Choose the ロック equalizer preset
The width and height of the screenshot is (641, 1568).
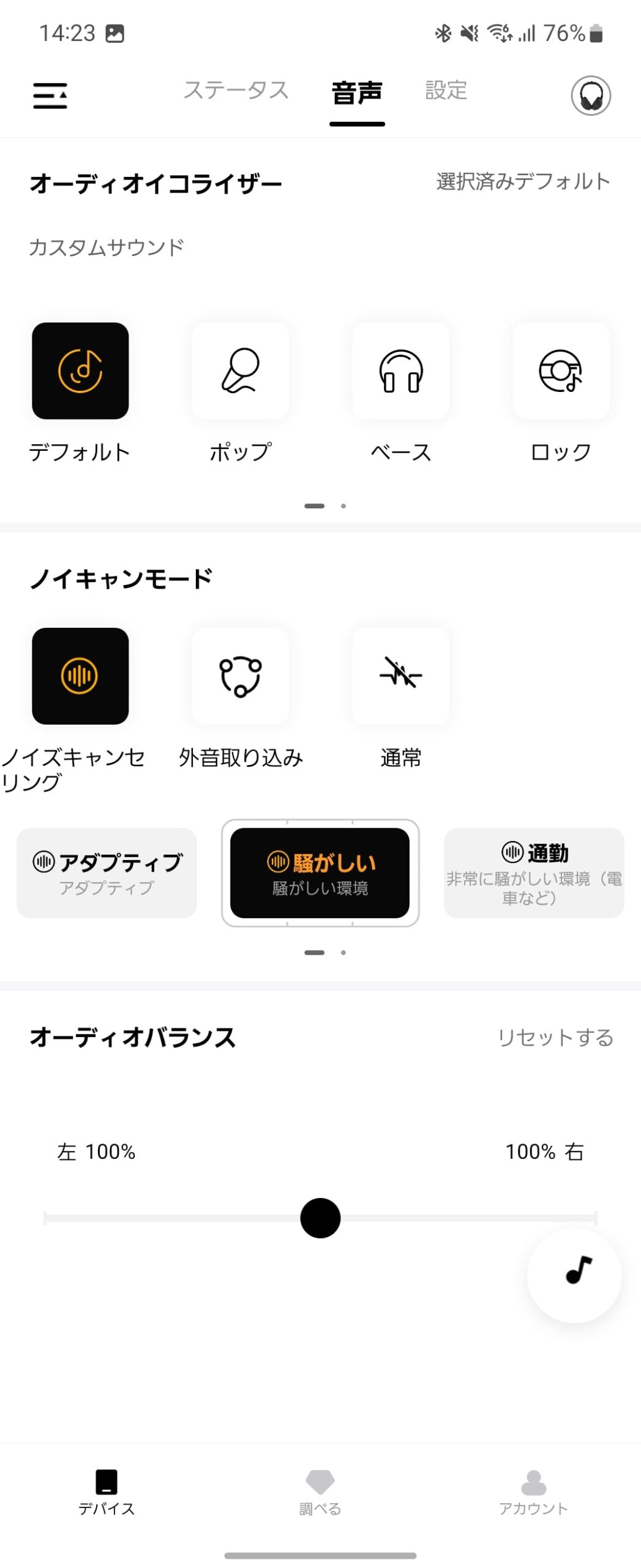pyautogui.click(x=561, y=371)
